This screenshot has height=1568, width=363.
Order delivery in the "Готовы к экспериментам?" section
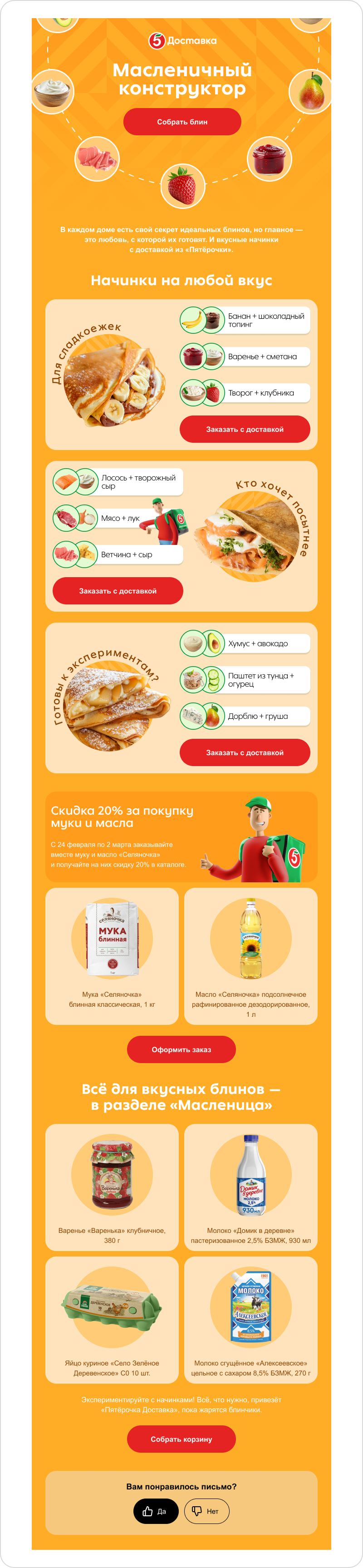tap(245, 752)
